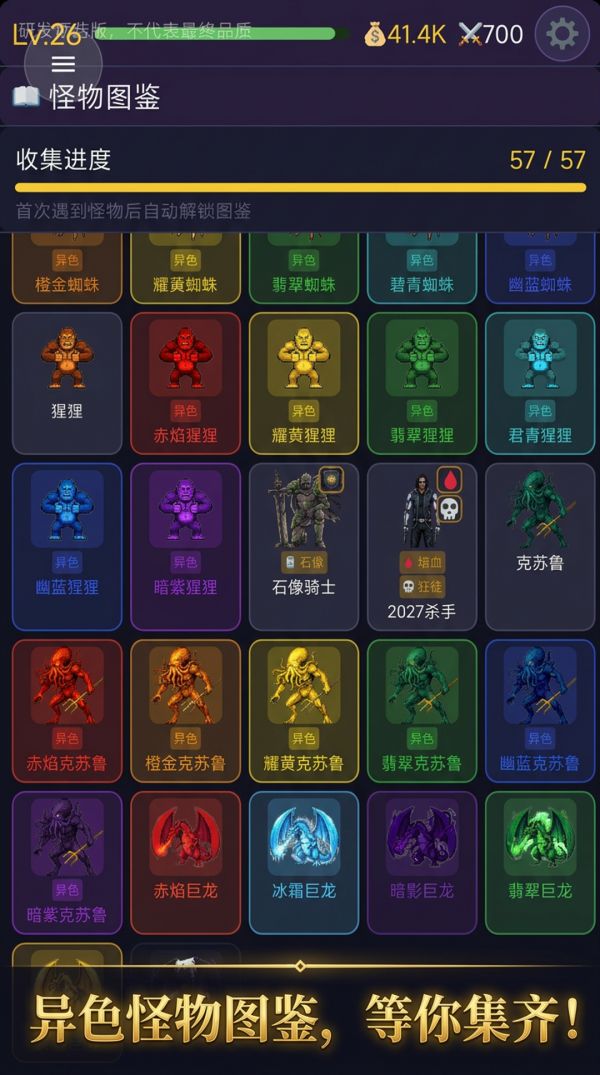The height and width of the screenshot is (1075, 600).
Task: Open the settings gear
Action: [562, 35]
